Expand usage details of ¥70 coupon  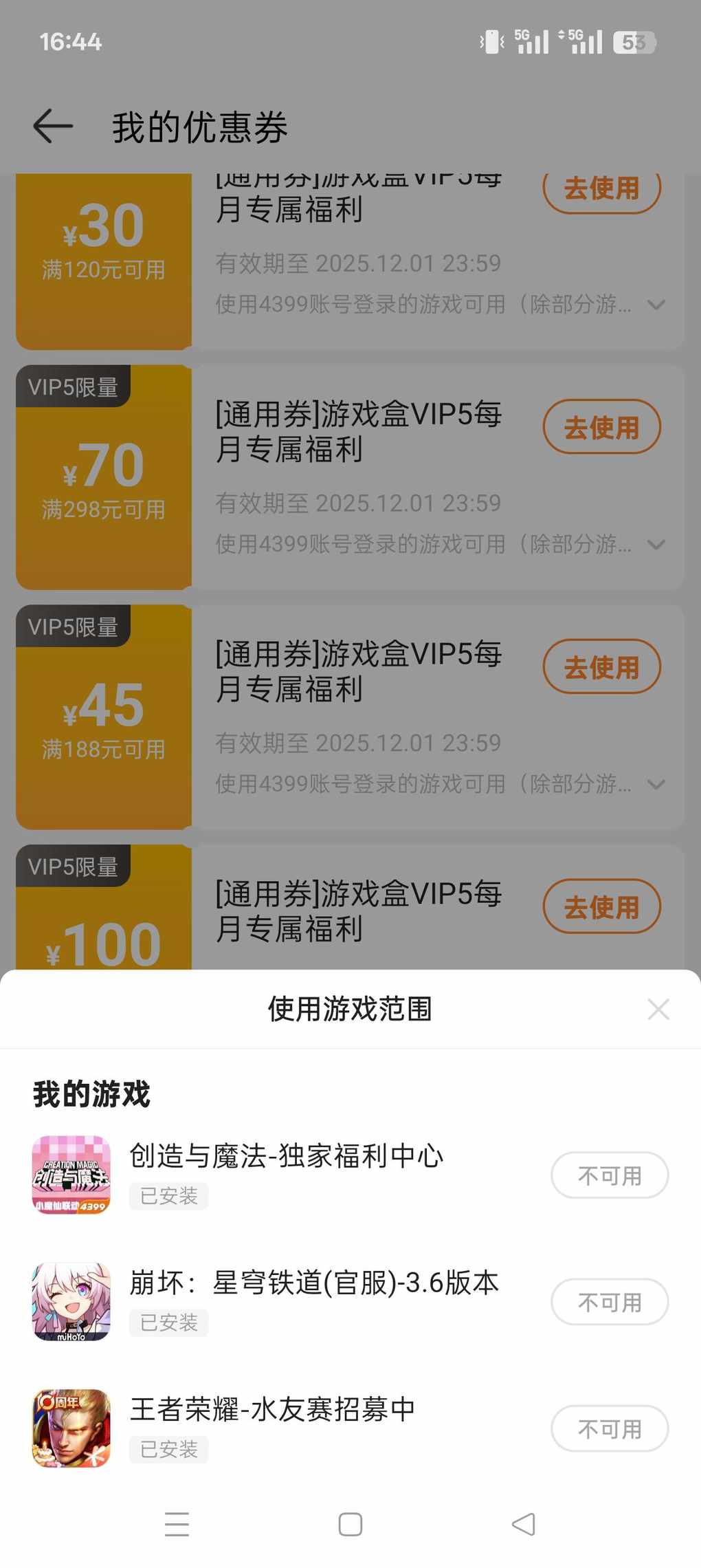[656, 545]
